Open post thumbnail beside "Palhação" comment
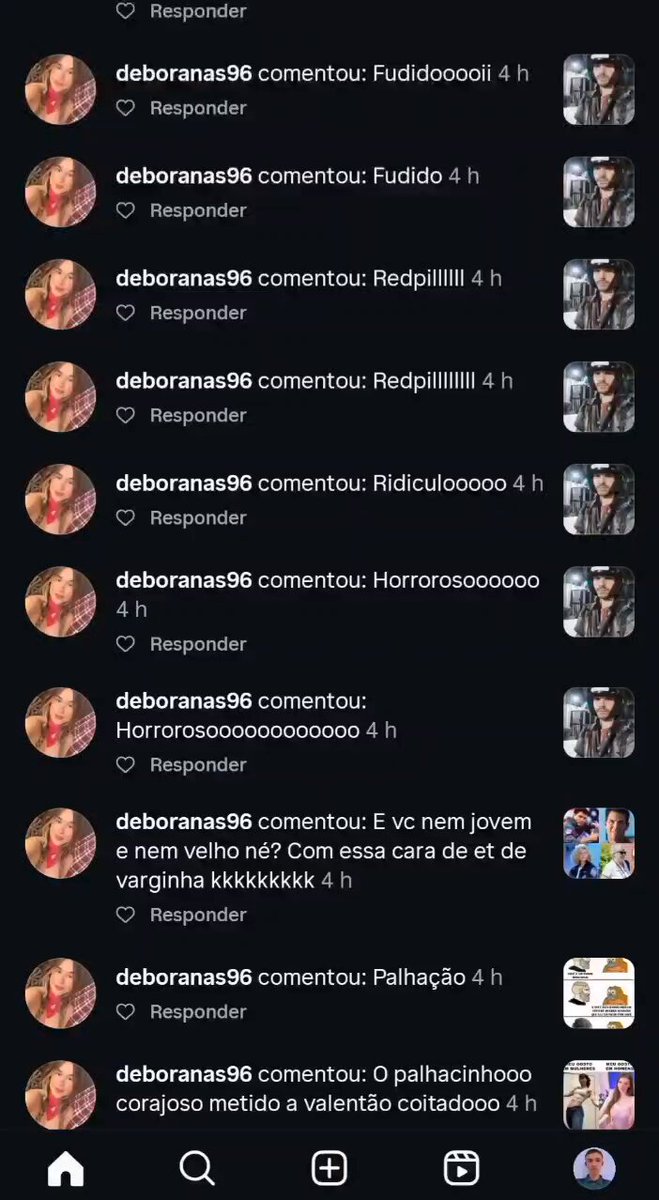Image resolution: width=659 pixels, height=1200 pixels. (599, 993)
